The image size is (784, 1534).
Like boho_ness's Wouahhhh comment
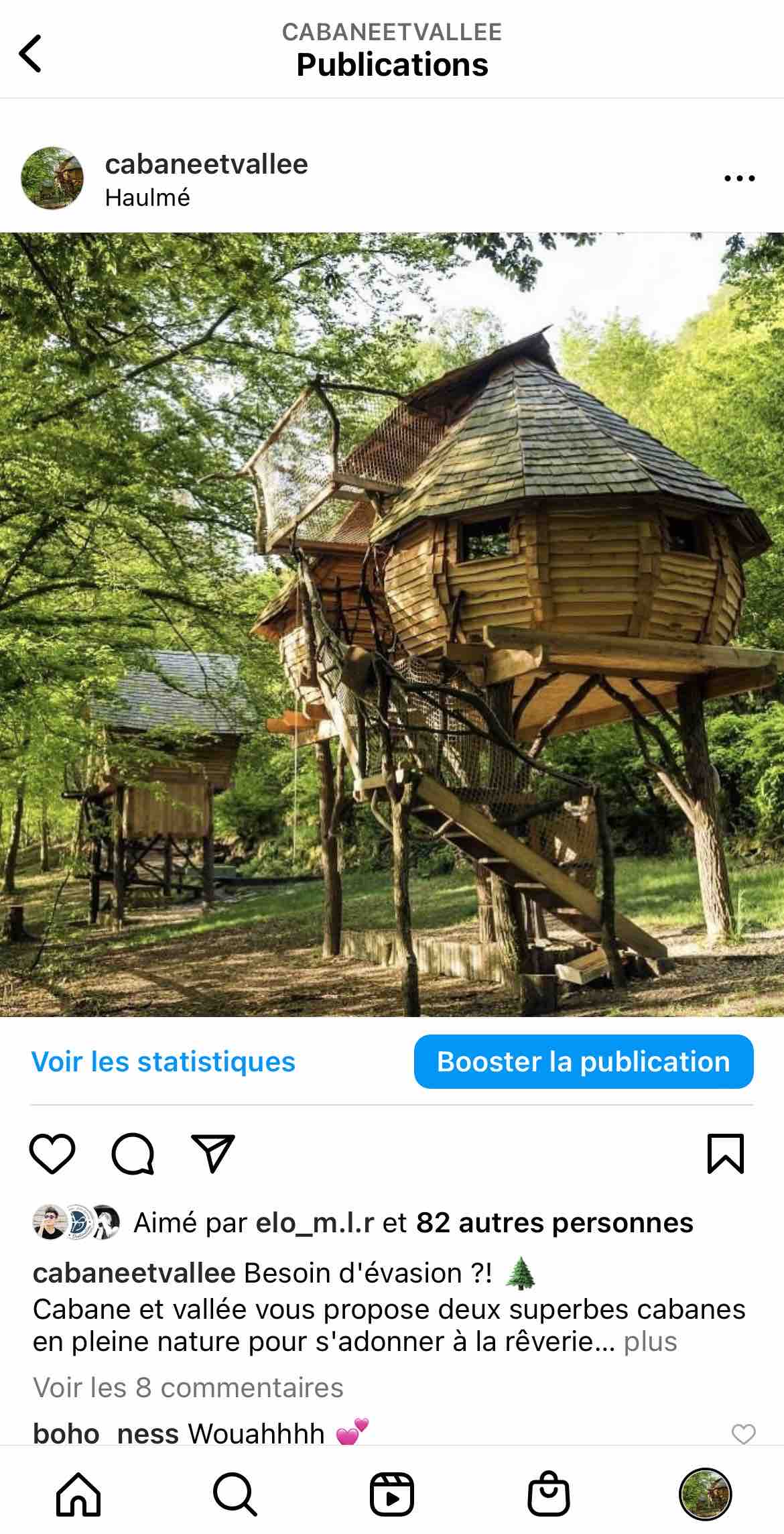742,1433
